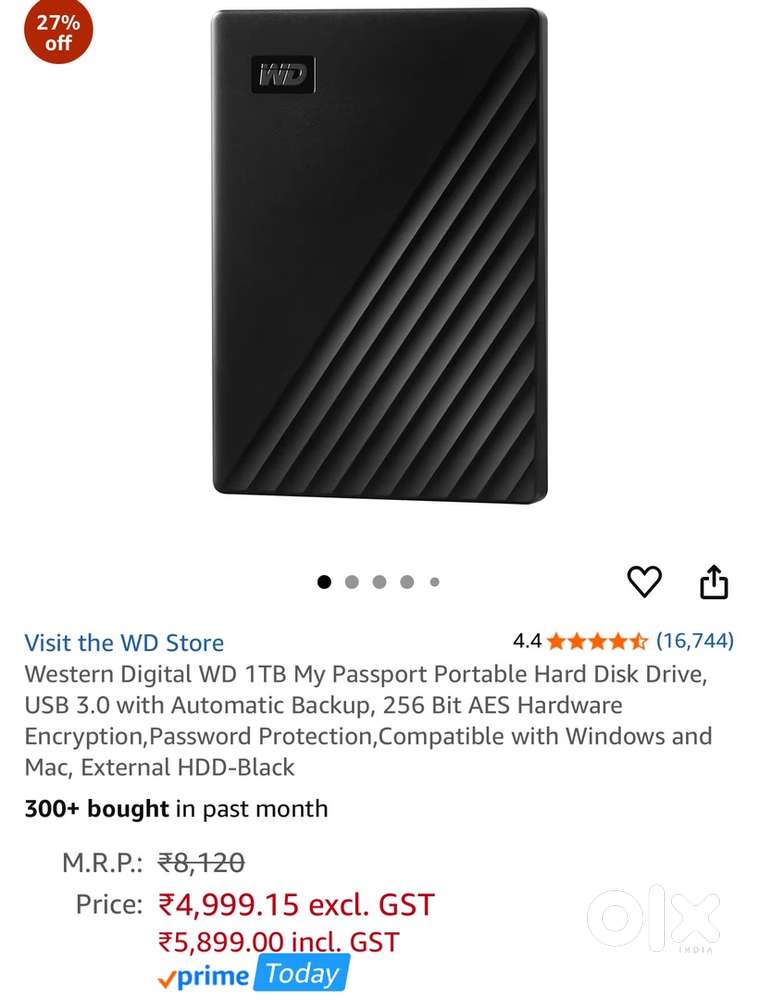
Task: Open the WD My Passport product image
Action: pyautogui.click(x=379, y=256)
